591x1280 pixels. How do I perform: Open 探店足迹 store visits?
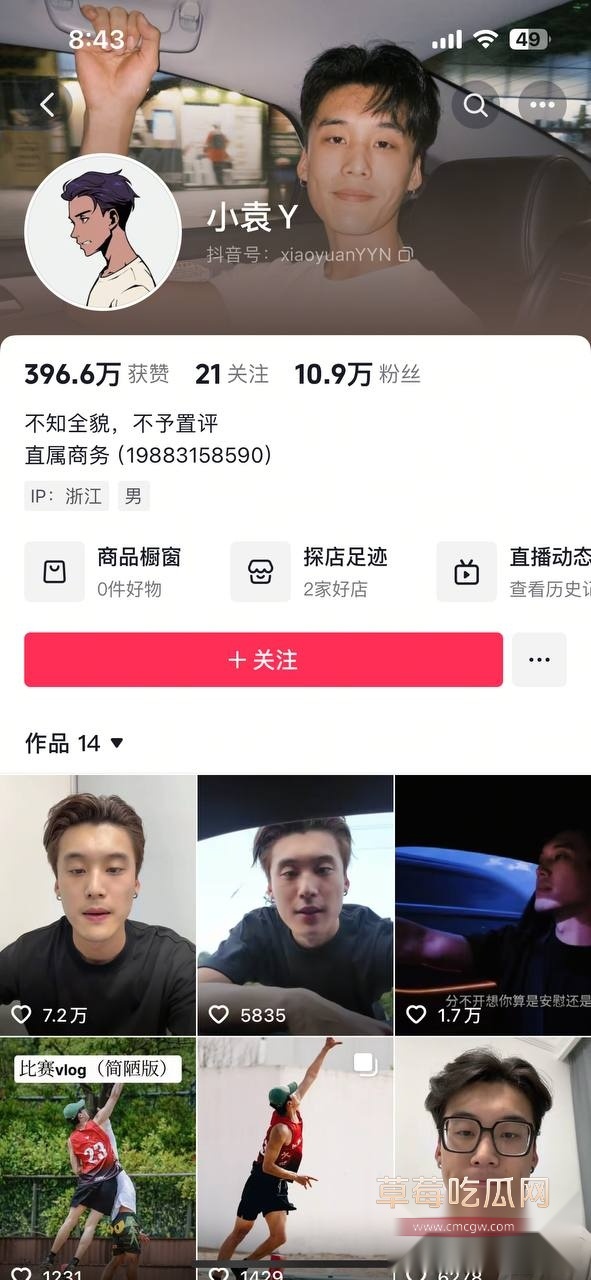point(309,572)
